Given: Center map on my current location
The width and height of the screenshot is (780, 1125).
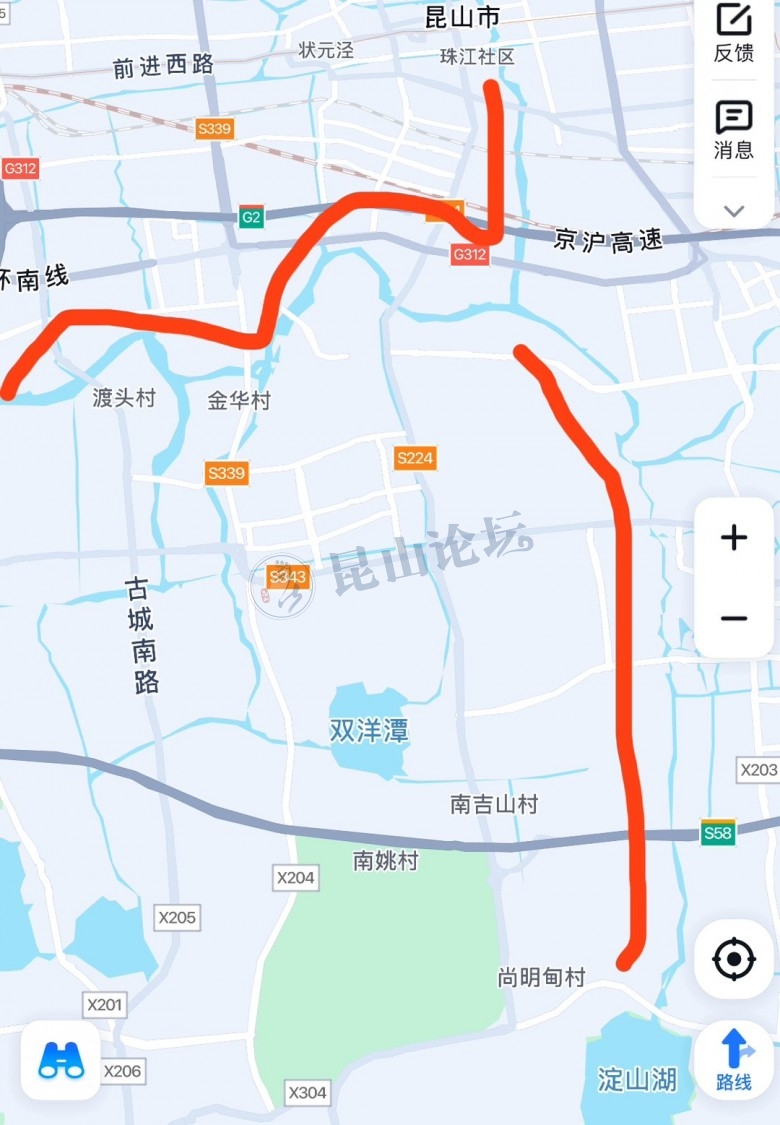Looking at the screenshot, I should 734,959.
